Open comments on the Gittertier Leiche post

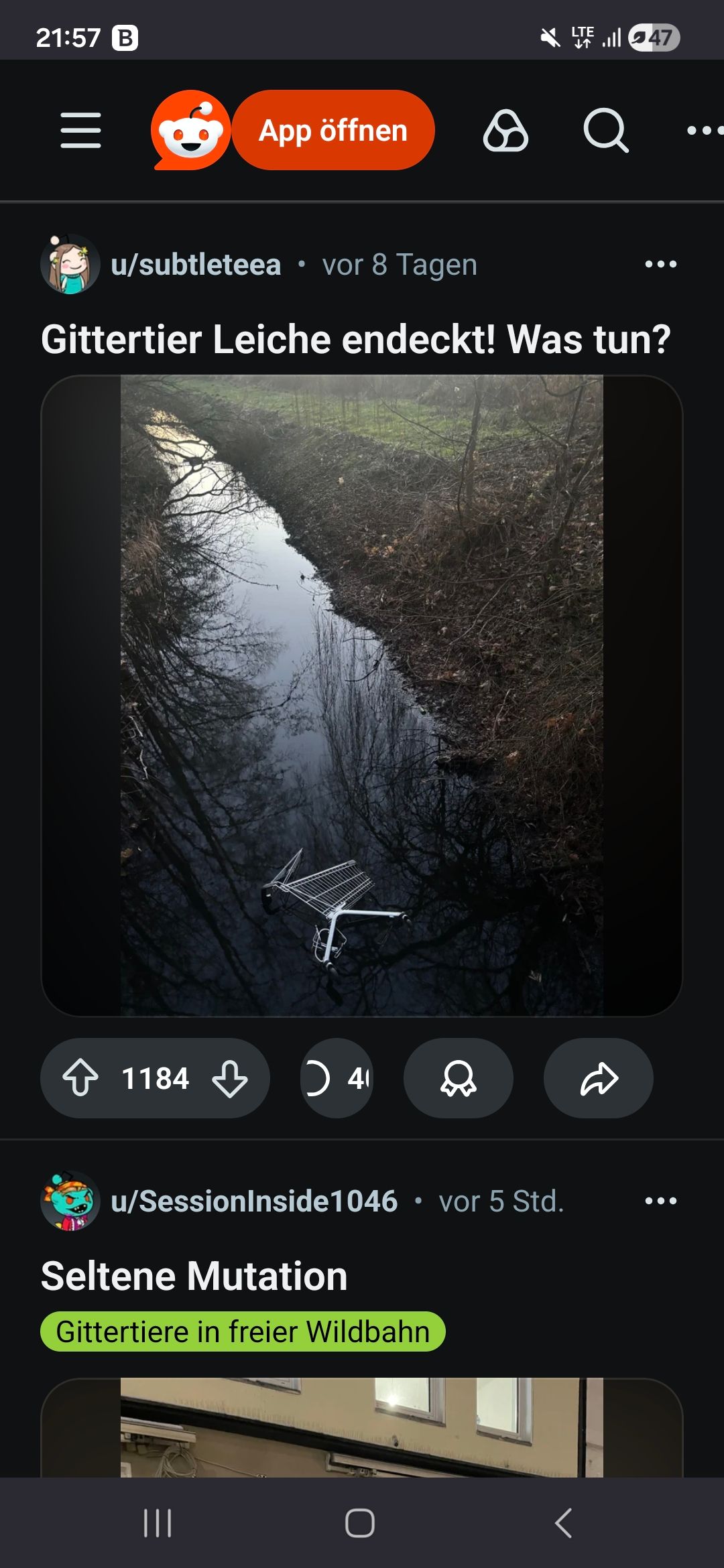pyautogui.click(x=337, y=1078)
